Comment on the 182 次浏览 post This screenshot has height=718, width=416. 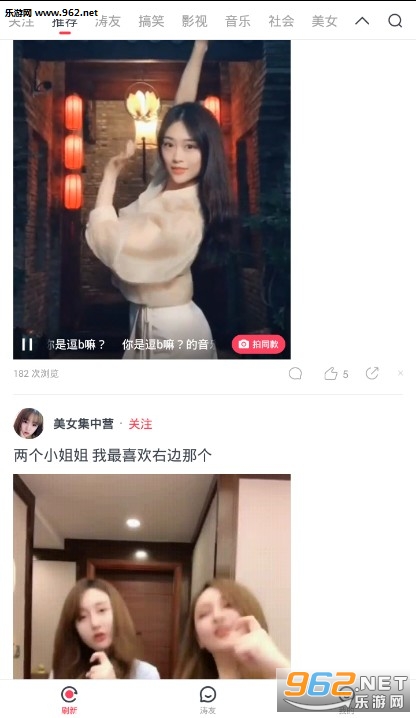coord(296,374)
